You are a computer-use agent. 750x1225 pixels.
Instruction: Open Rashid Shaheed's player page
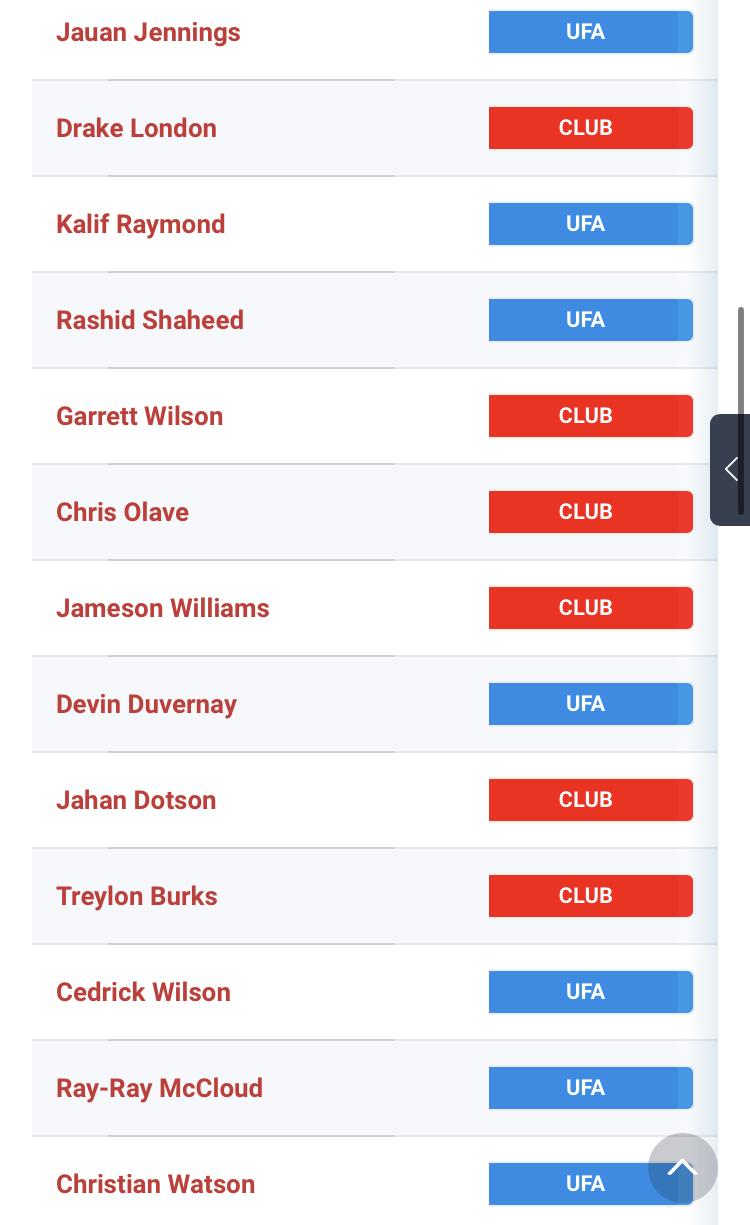click(x=150, y=320)
